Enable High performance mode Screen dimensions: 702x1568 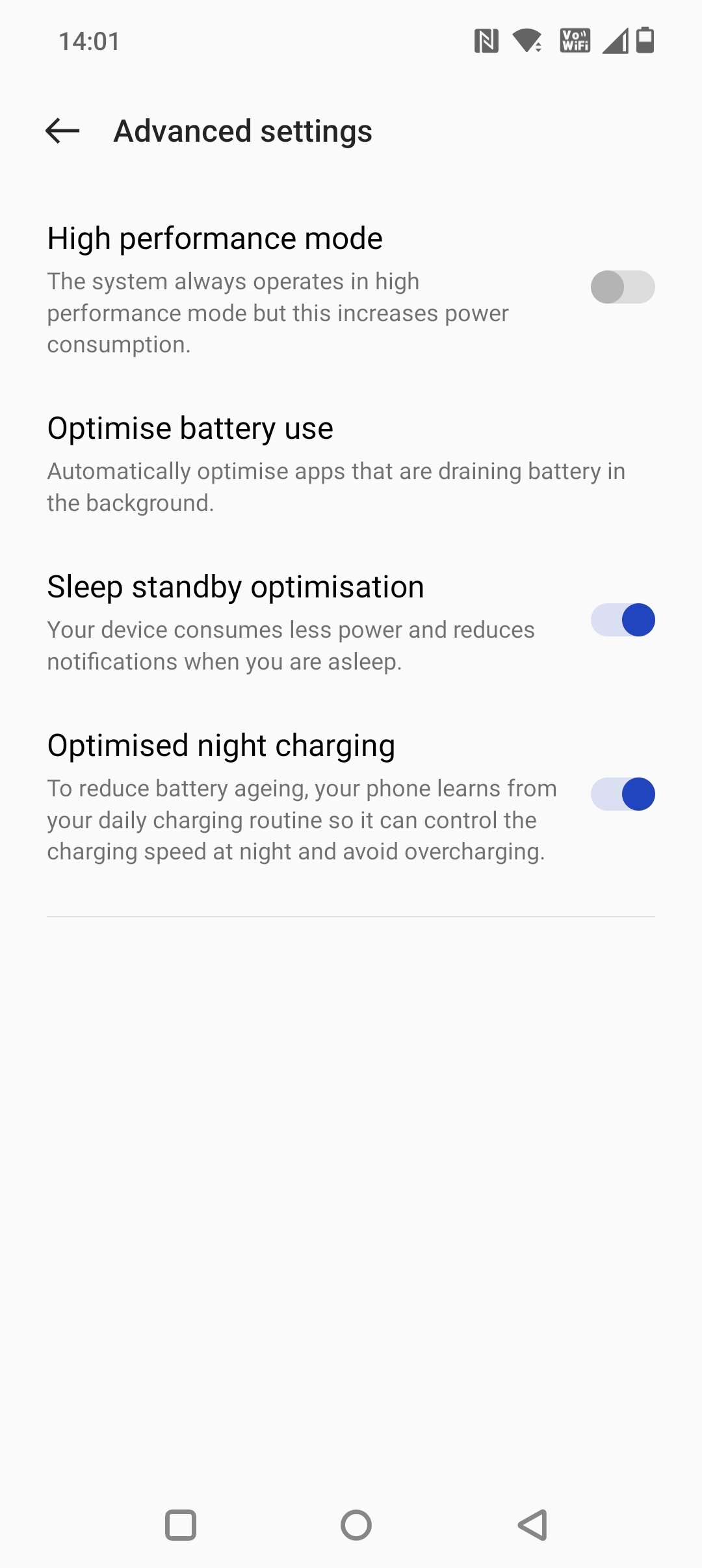click(622, 287)
